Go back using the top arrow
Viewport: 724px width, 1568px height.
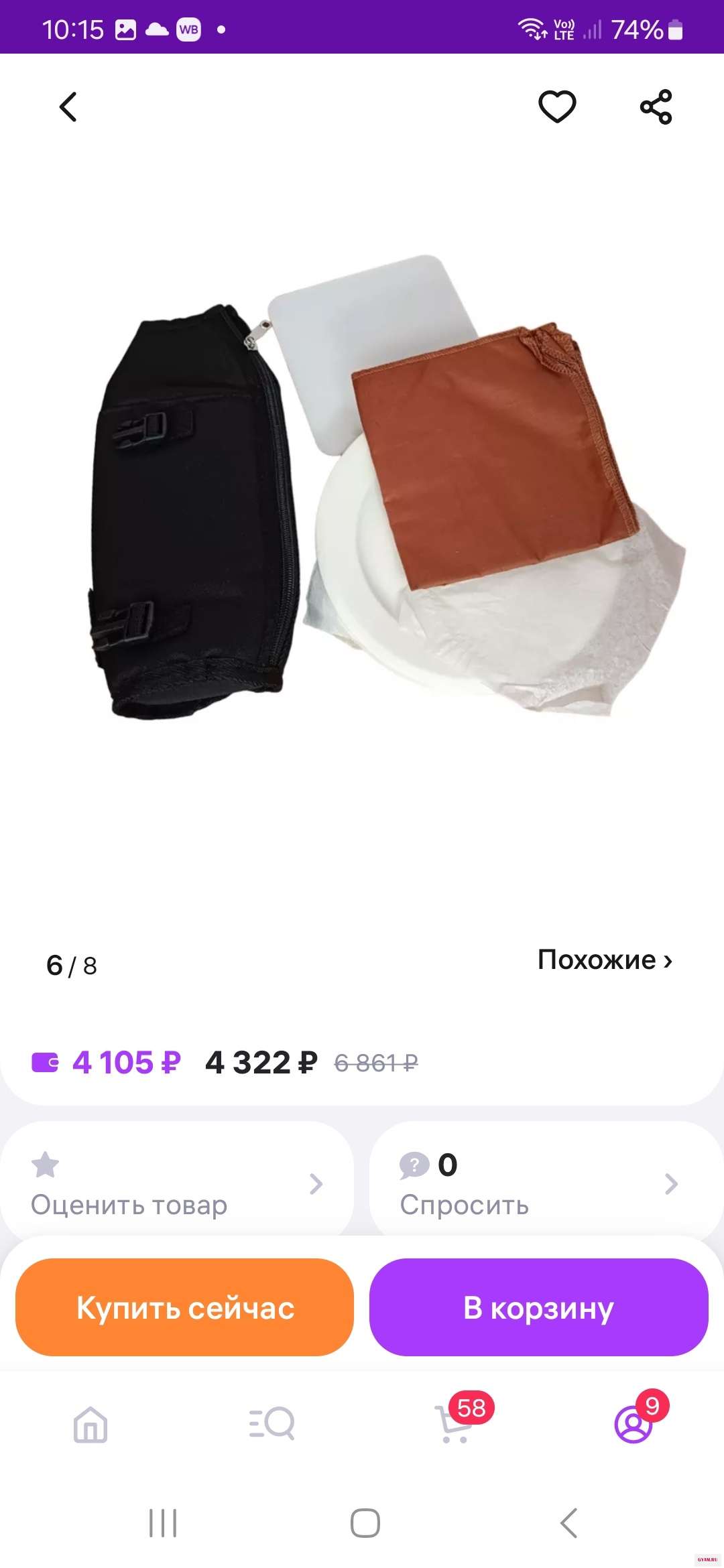[68, 107]
